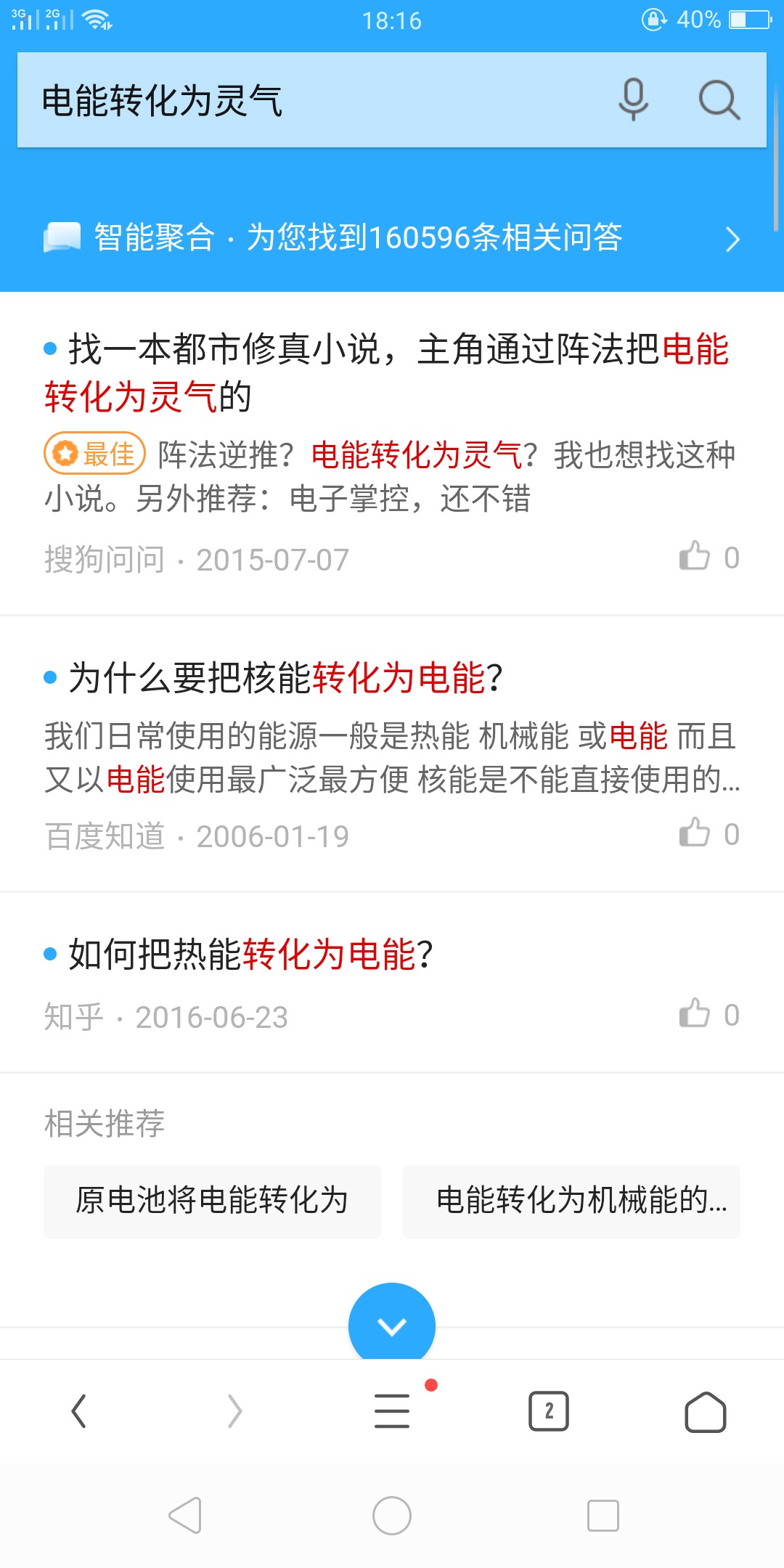Viewport: 784px width, 1568px height.
Task: Expand more results with the blue down arrow
Action: tap(392, 1326)
